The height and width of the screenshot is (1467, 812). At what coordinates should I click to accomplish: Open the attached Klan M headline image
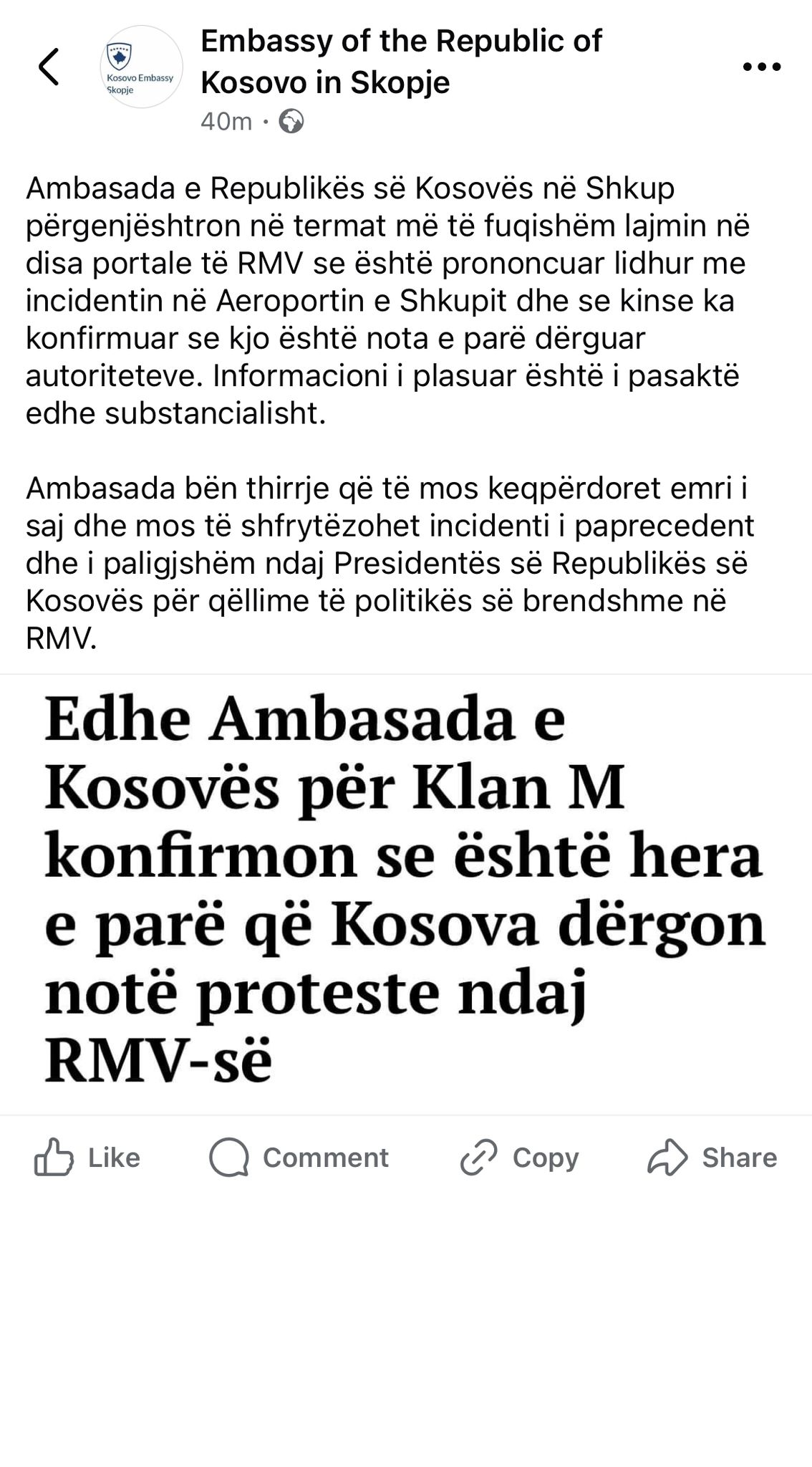coord(405,893)
